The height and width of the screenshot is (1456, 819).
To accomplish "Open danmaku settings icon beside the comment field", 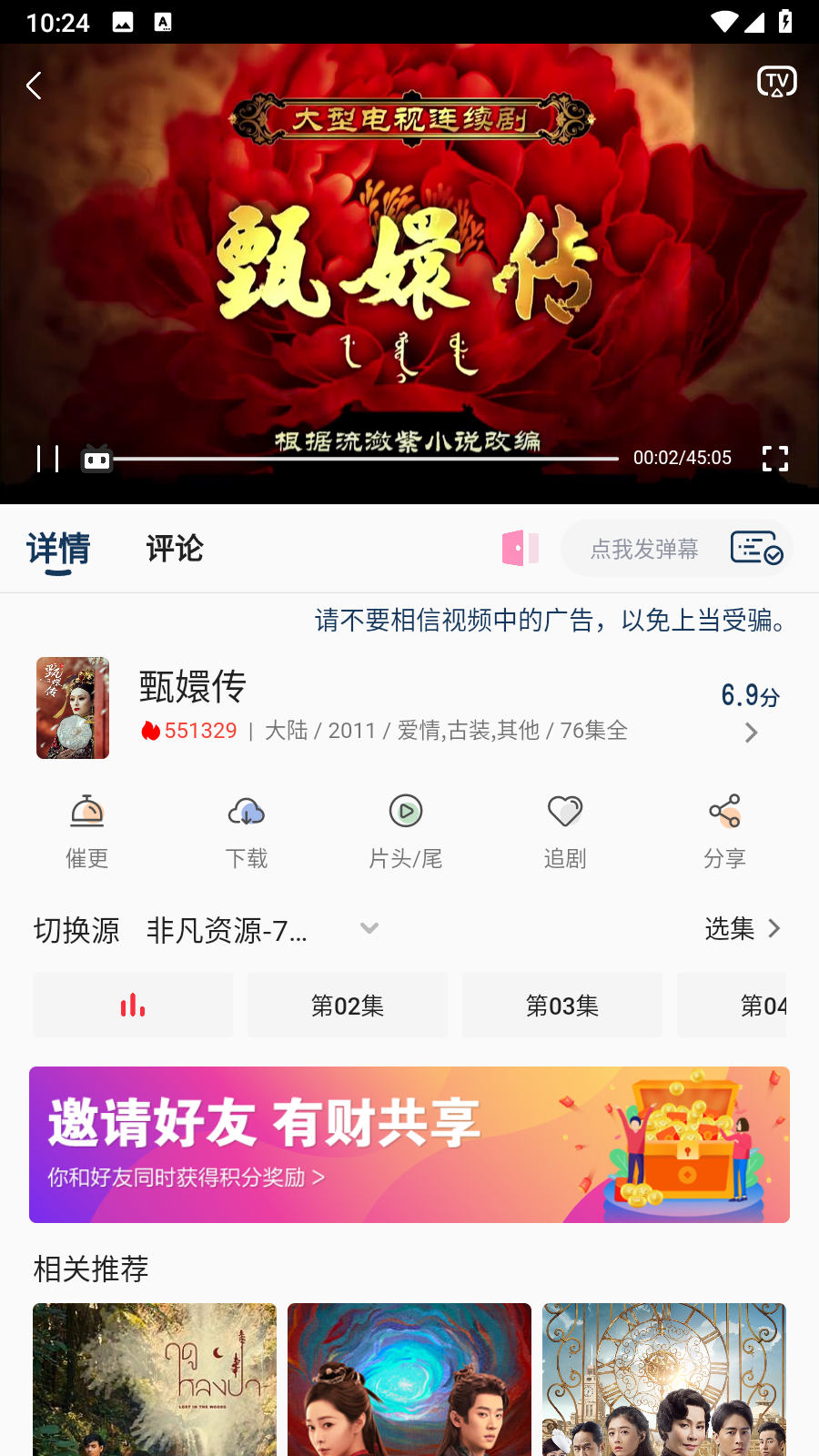I will (x=756, y=547).
